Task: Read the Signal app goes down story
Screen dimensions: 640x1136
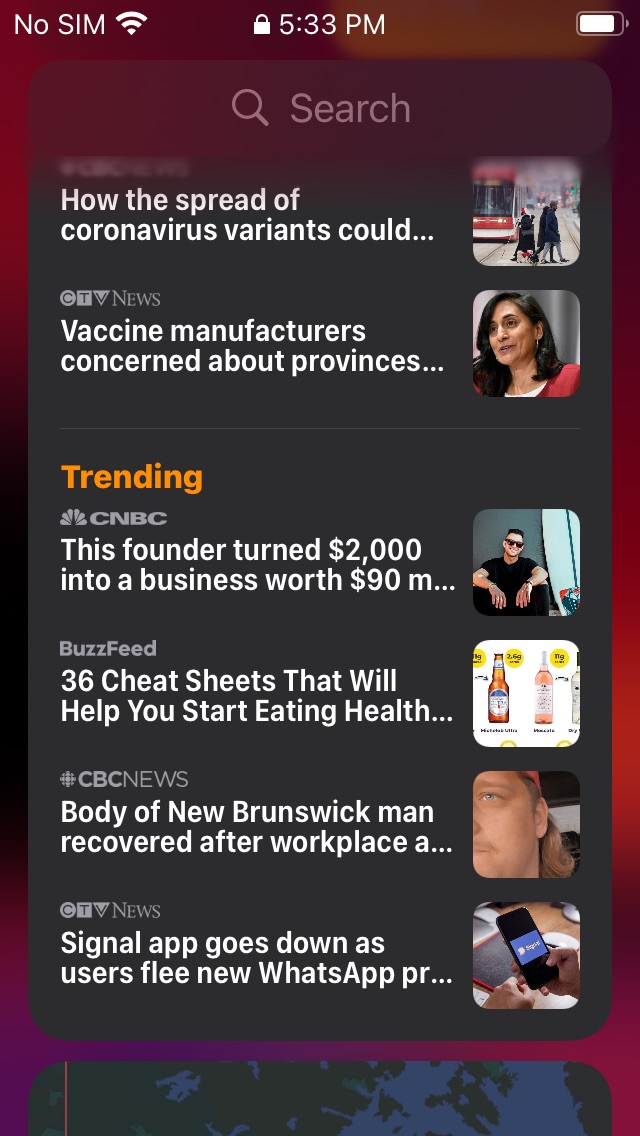Action: (257, 958)
